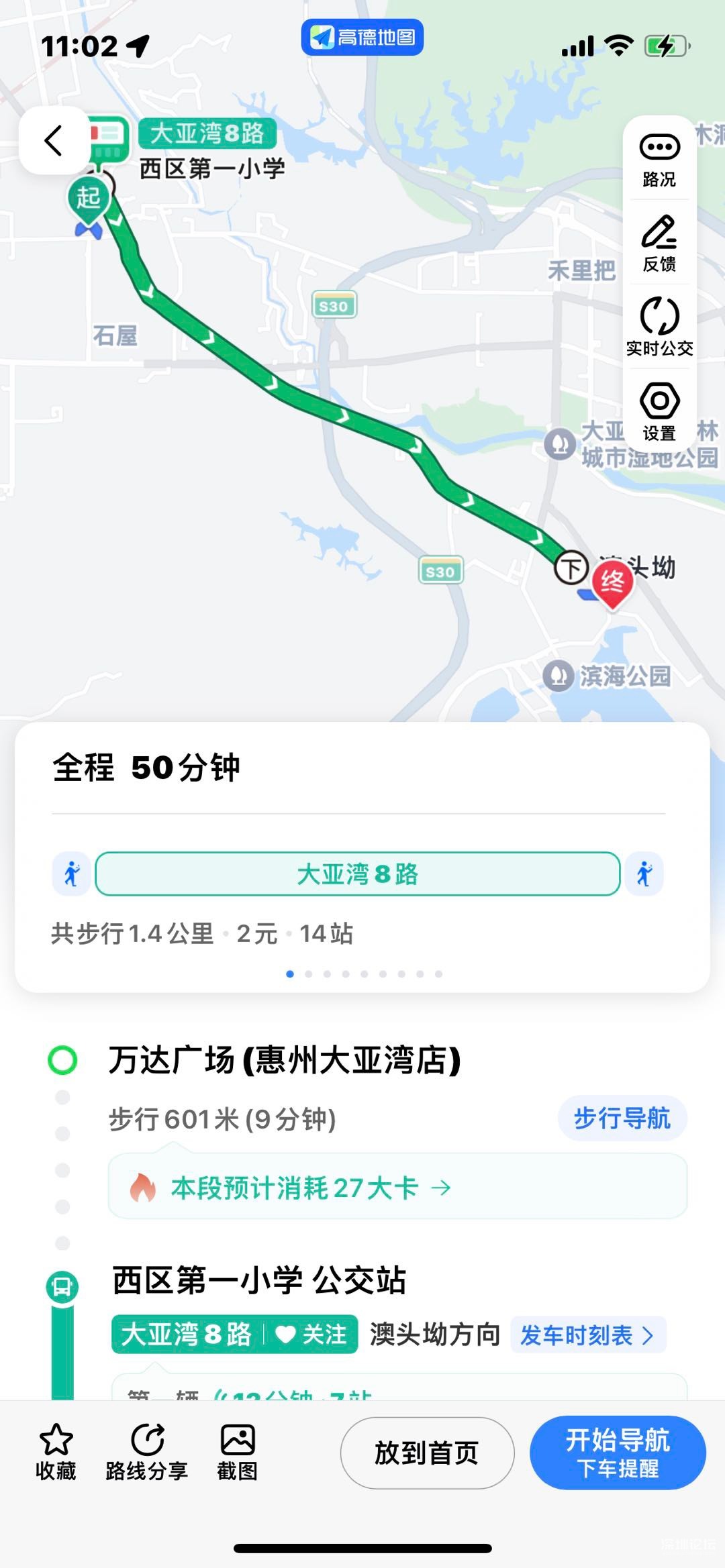Start 步行导航 walking navigation
Image resolution: width=725 pixels, height=1568 pixels.
622,1118
